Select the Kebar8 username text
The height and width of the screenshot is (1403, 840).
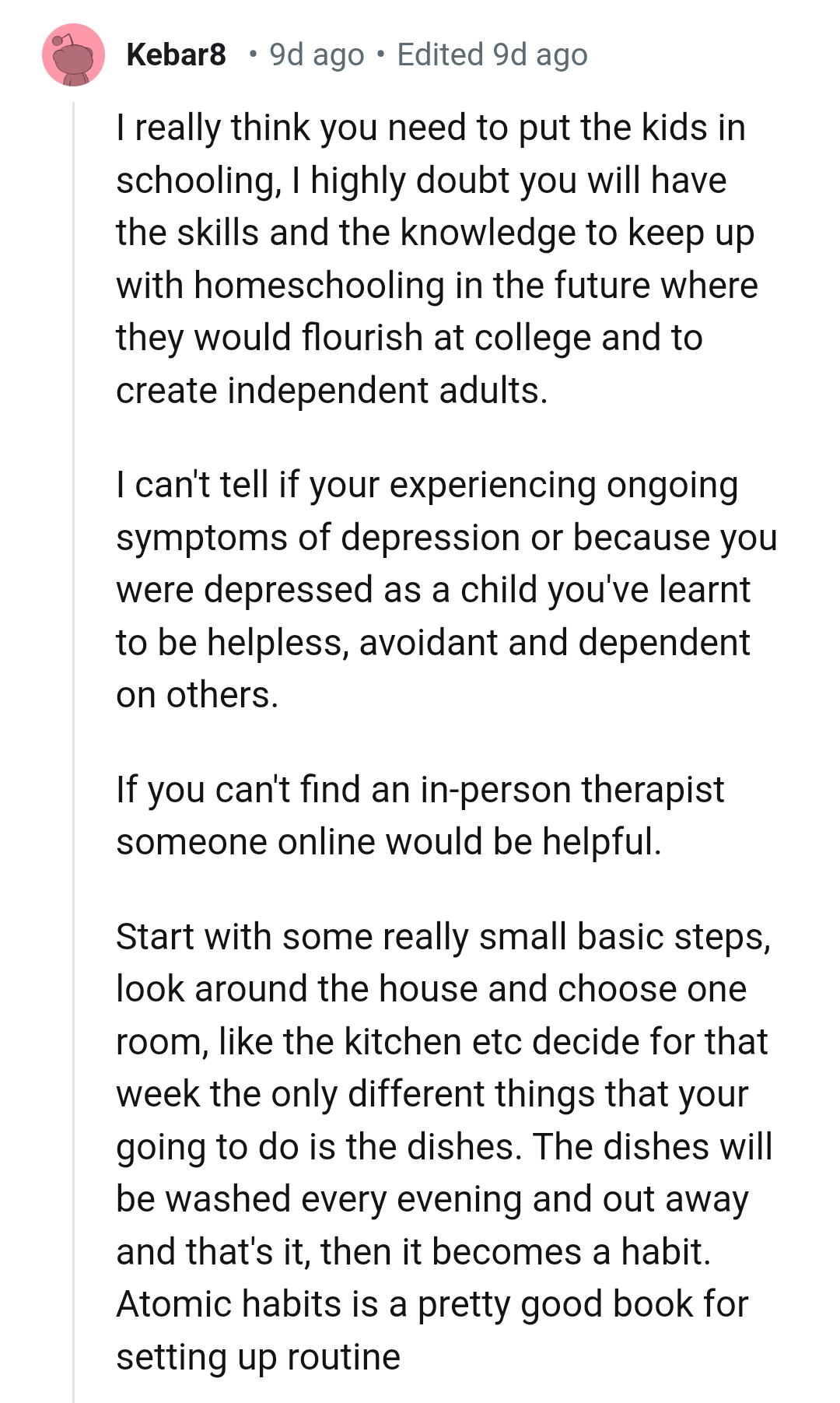[174, 54]
